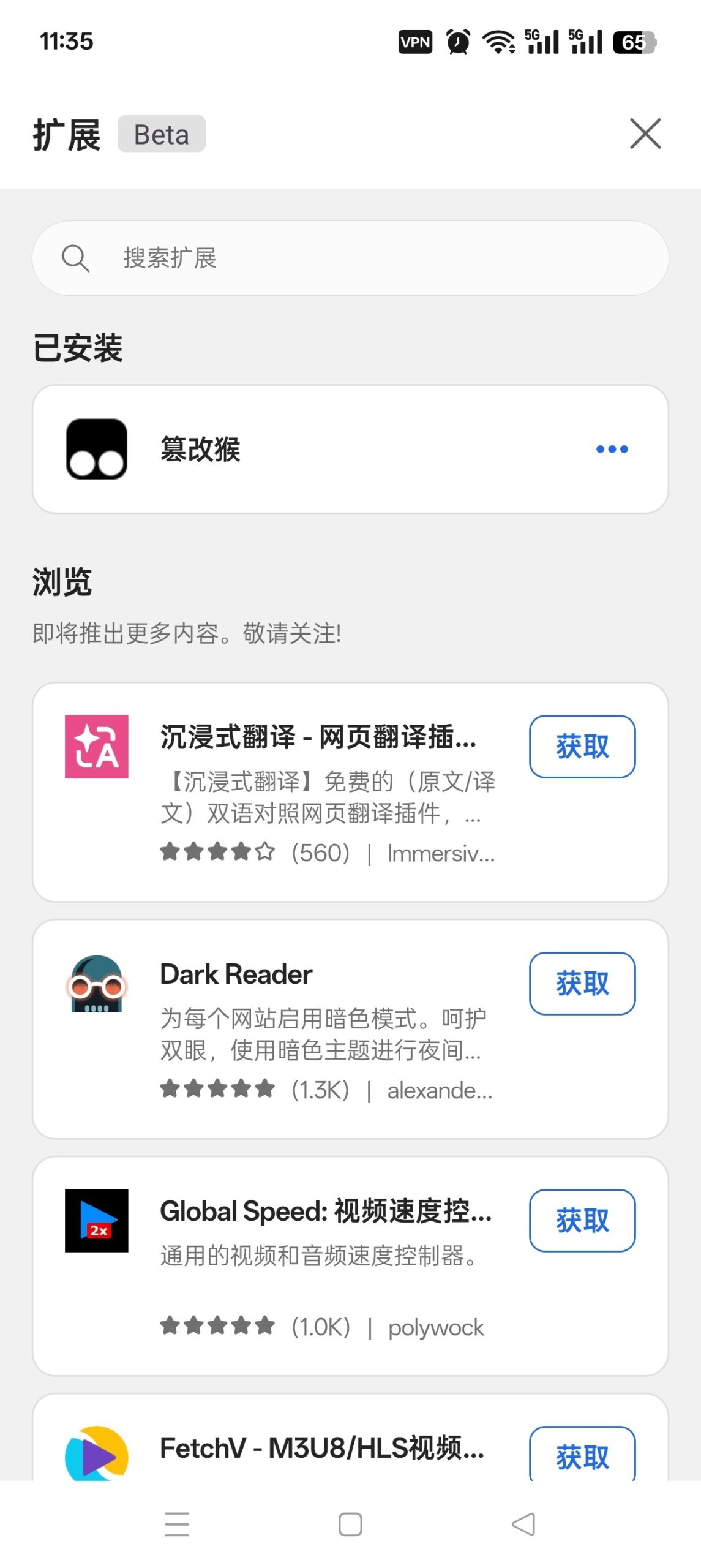701x1568 pixels.
Task: Tap the VPN status bar icon
Action: (x=414, y=42)
